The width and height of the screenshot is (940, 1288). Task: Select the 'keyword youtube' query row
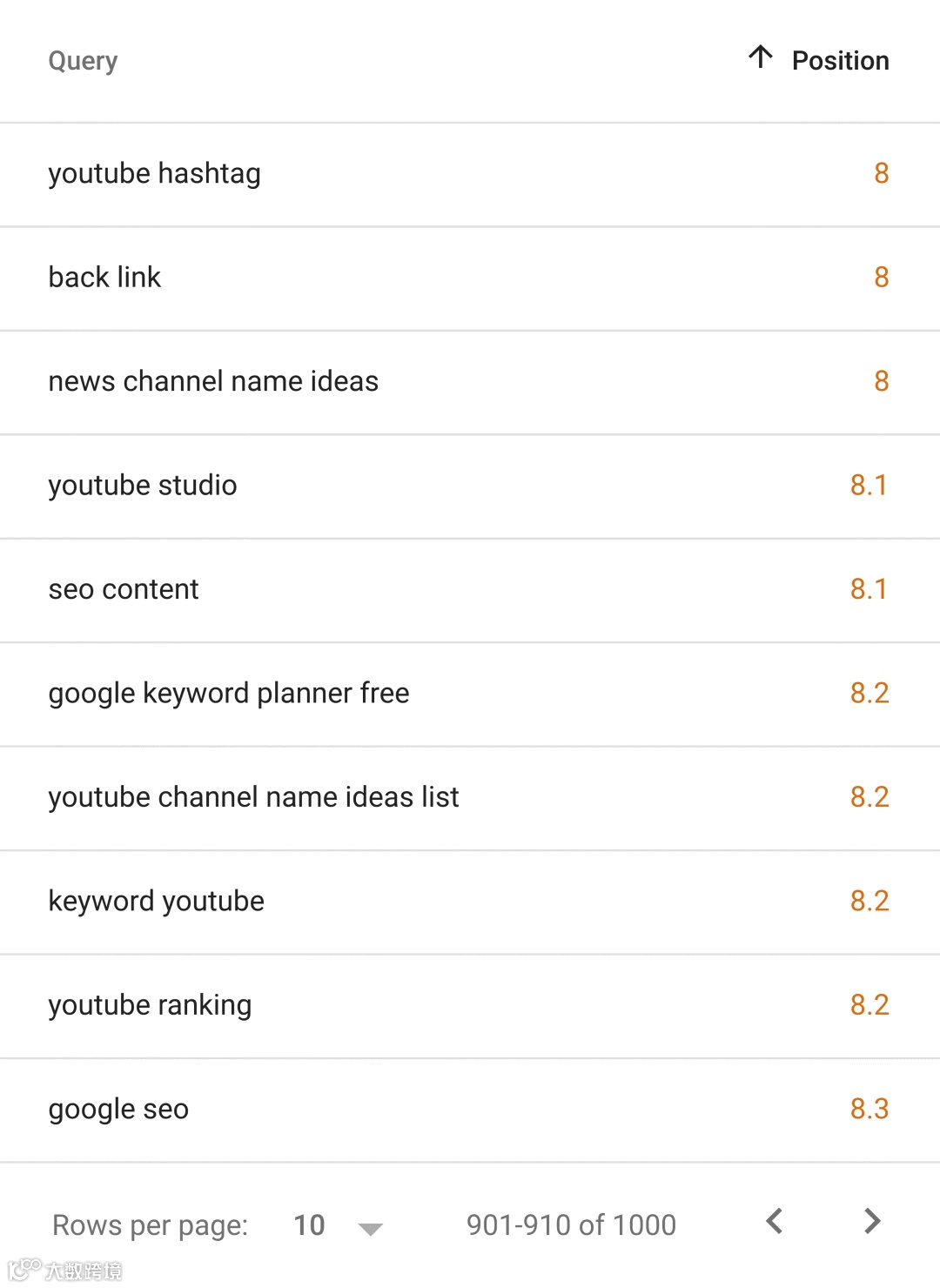point(156,901)
